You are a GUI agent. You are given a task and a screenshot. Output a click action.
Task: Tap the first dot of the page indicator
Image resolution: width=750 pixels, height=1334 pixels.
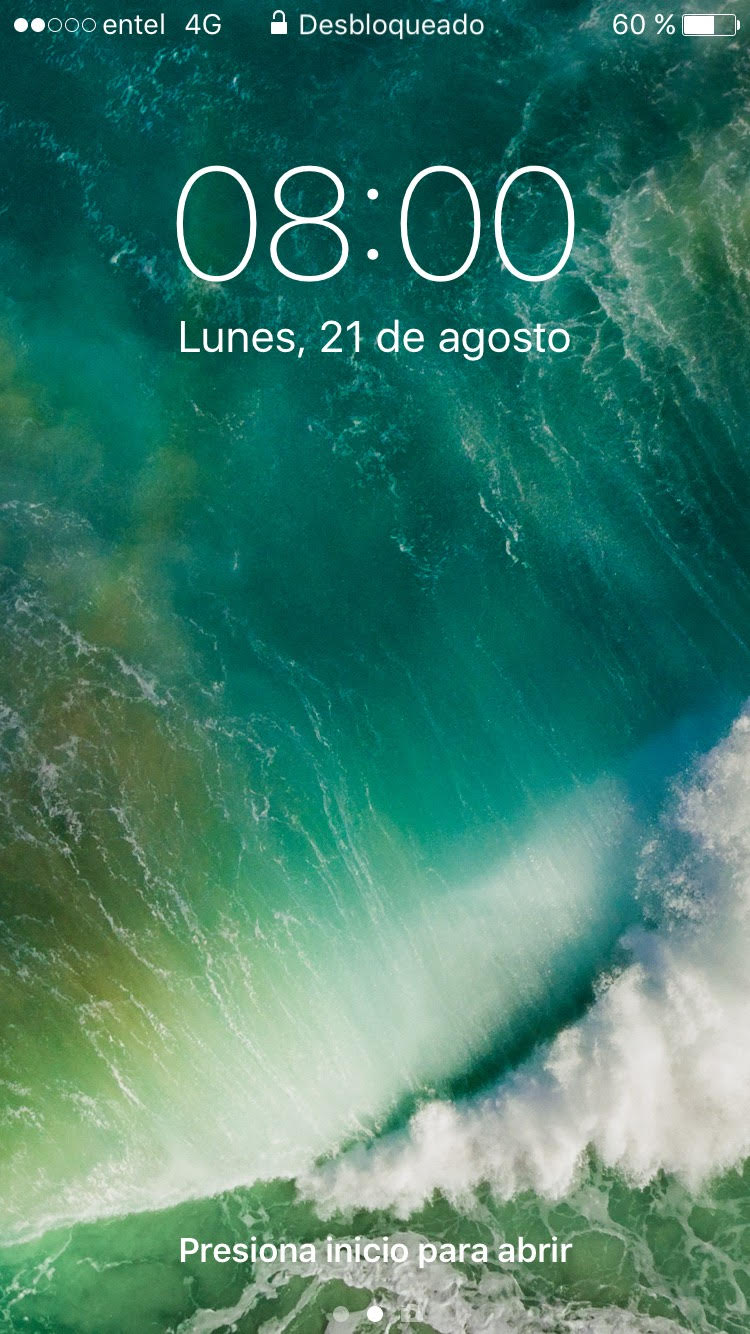pos(341,1314)
